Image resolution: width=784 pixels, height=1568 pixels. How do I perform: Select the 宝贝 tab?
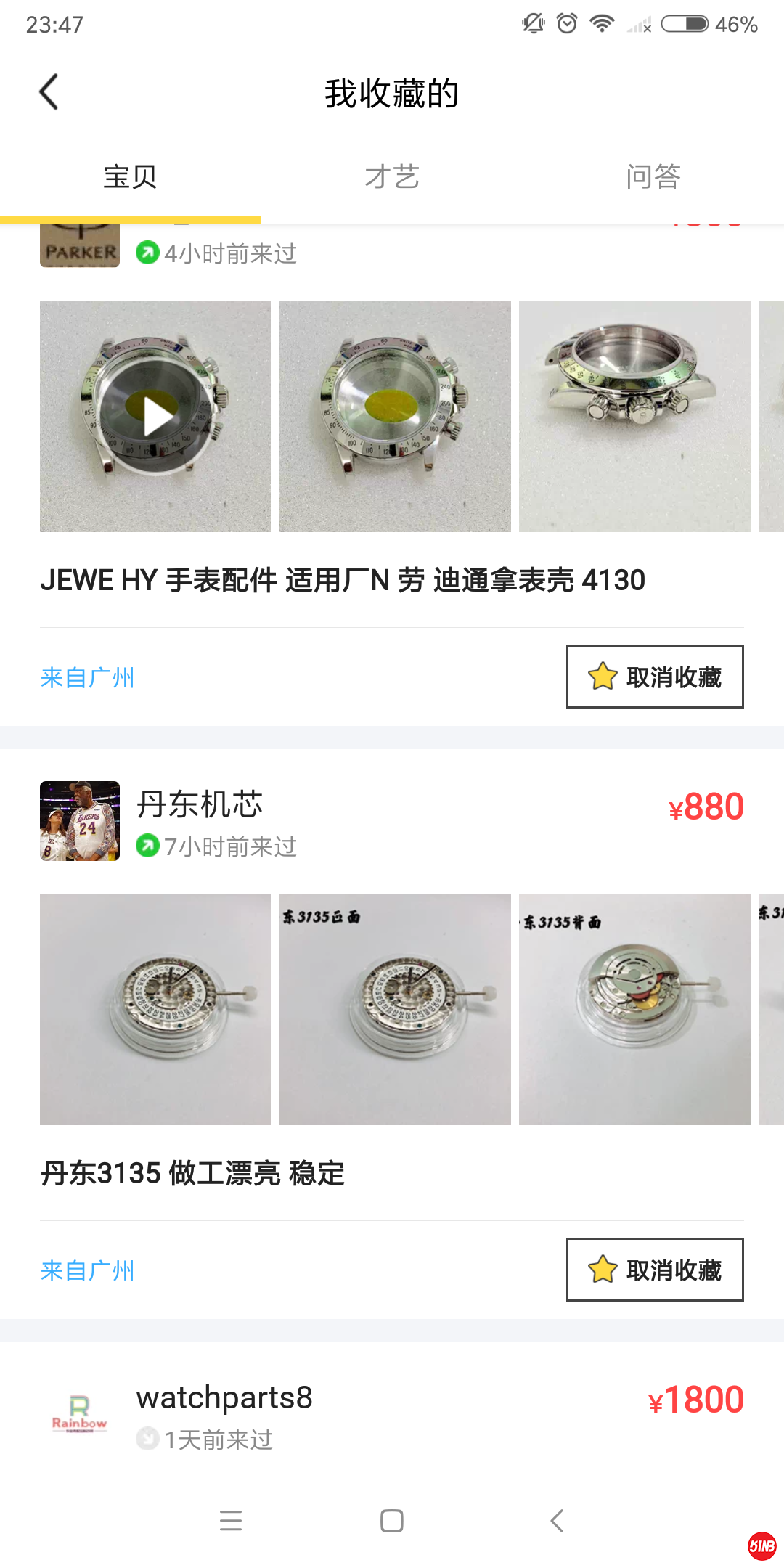(130, 177)
